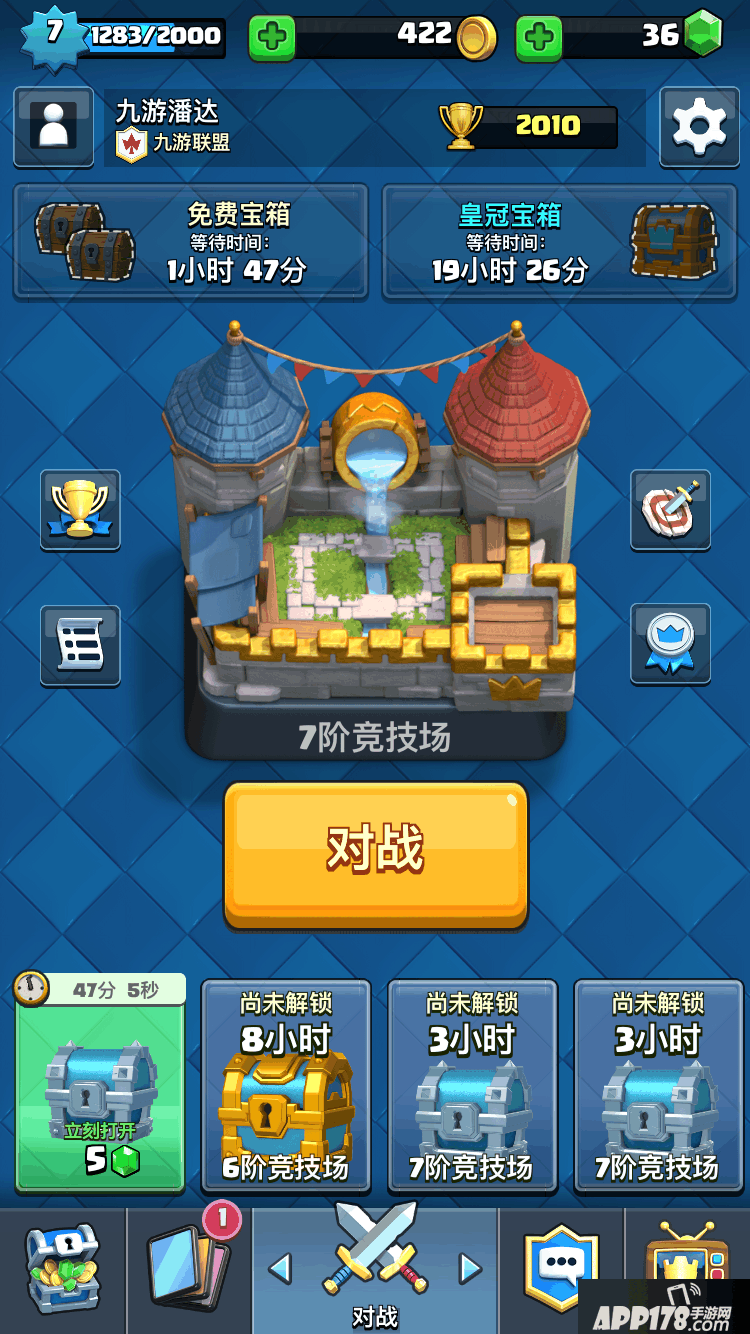This screenshot has width=750, height=1334.
Task: Buy gems with the green plus icon
Action: click(539, 36)
